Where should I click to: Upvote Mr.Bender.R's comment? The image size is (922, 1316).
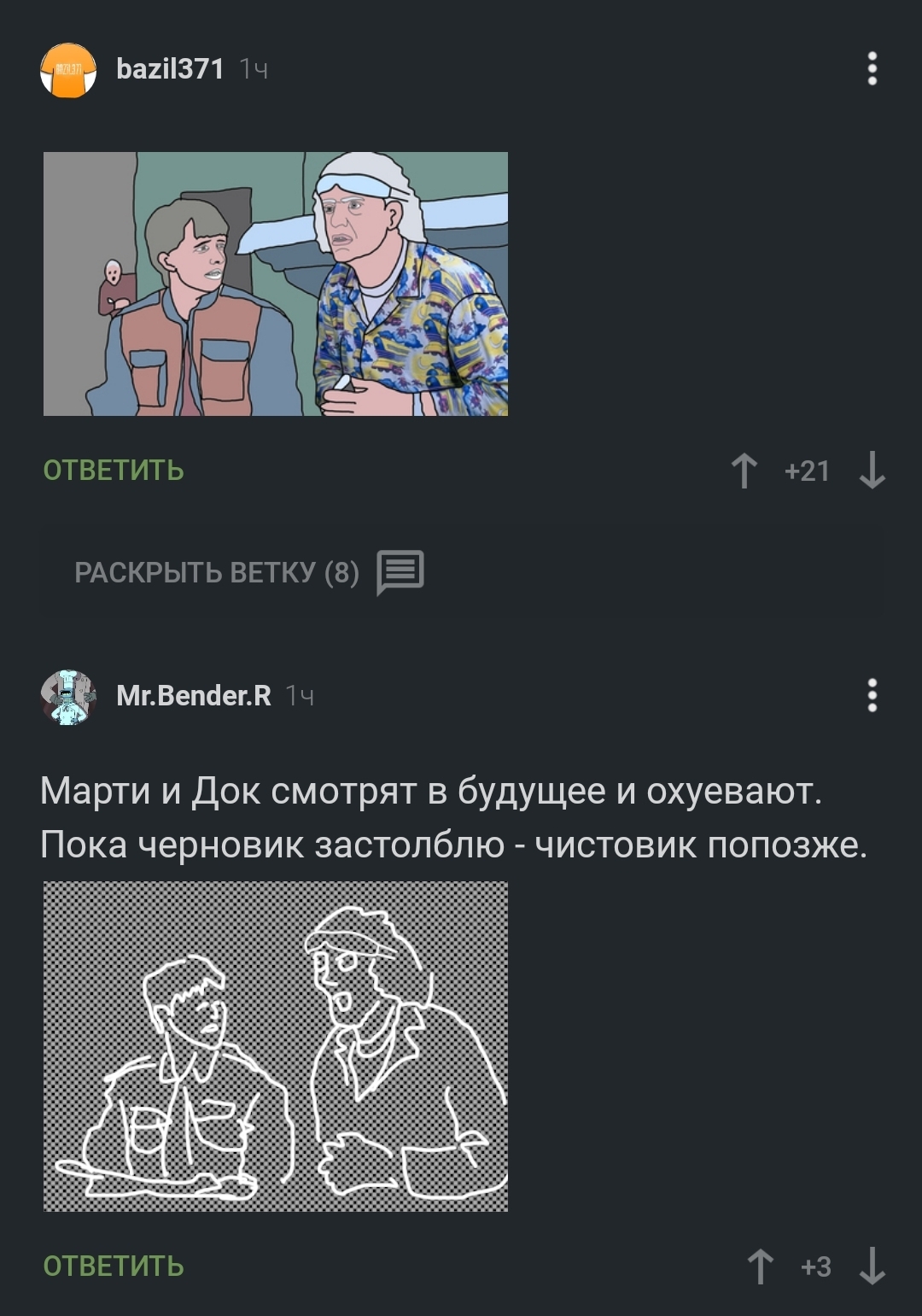point(760,1266)
